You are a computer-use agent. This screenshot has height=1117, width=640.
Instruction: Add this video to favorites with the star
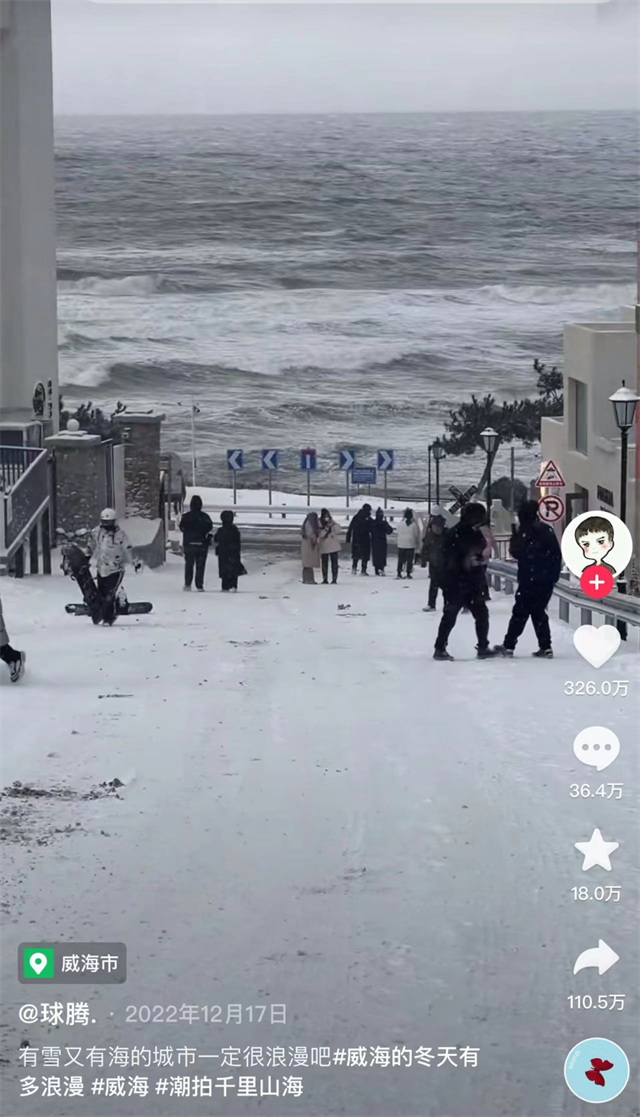pos(596,850)
